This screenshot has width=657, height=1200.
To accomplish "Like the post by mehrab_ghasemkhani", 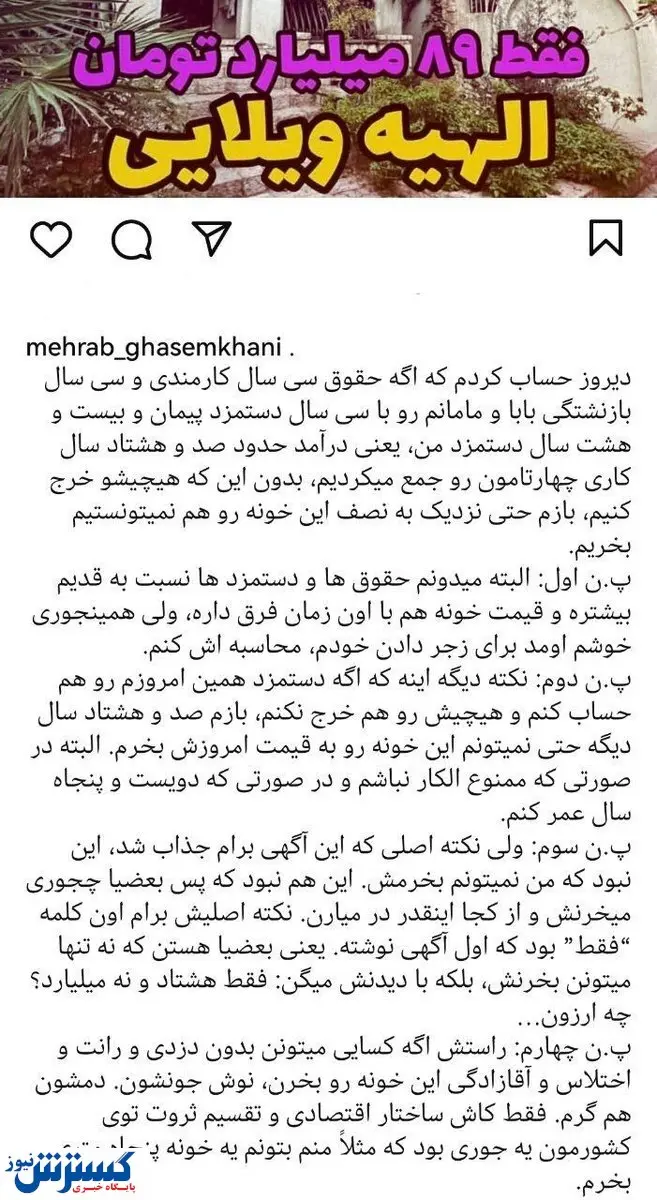I will click(x=51, y=241).
